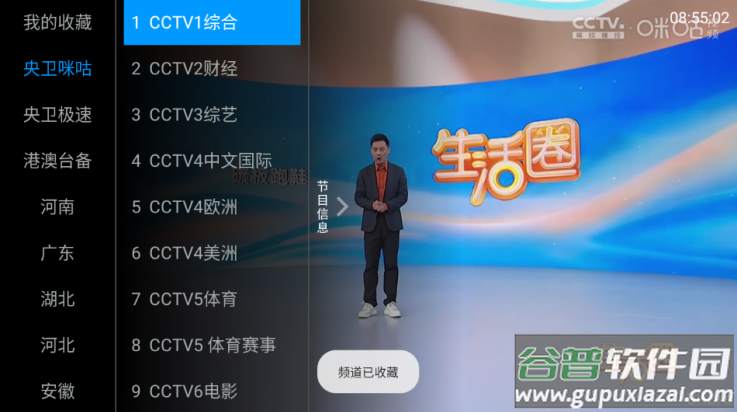The width and height of the screenshot is (737, 412).
Task: Select the 河南 channel group
Action: coord(57,207)
